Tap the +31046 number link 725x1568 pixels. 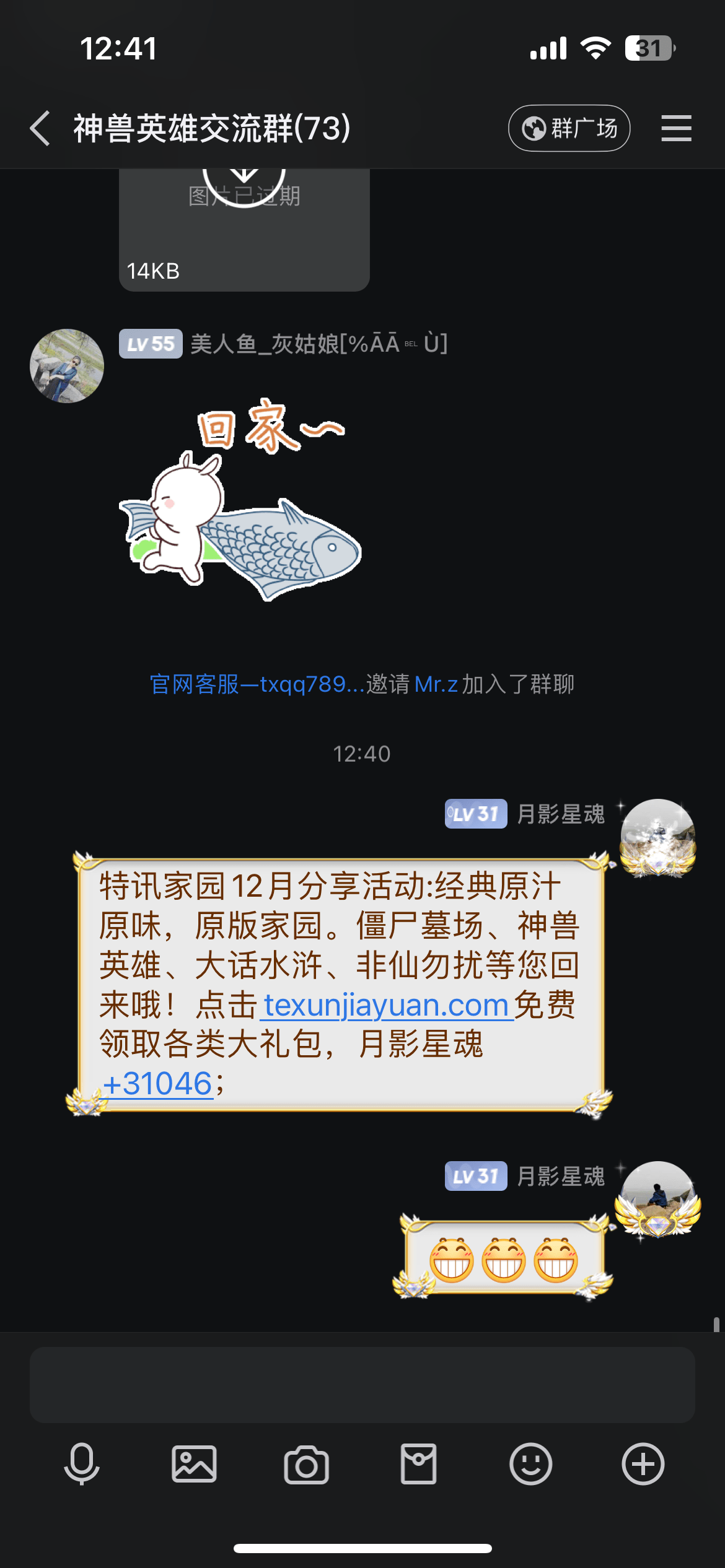158,1084
